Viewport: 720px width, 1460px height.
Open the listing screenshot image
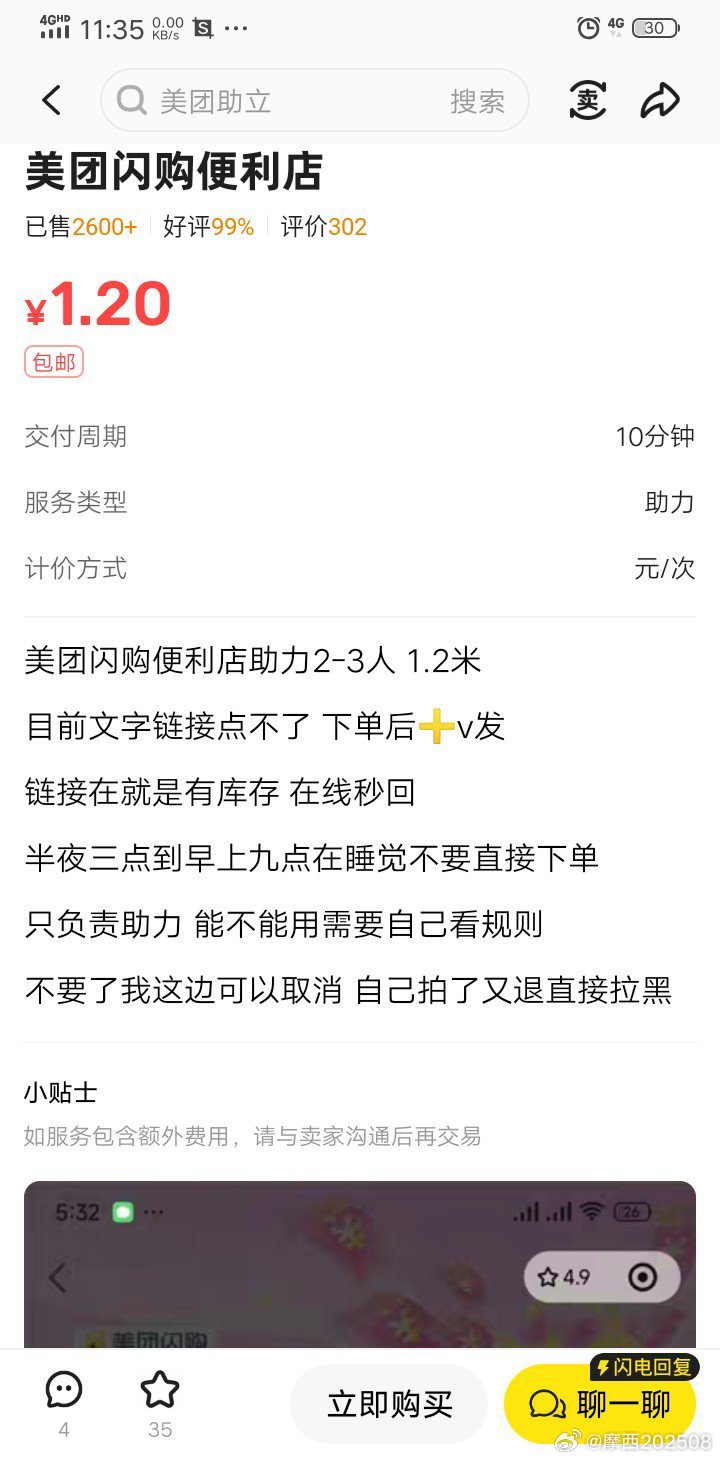pos(360,1265)
